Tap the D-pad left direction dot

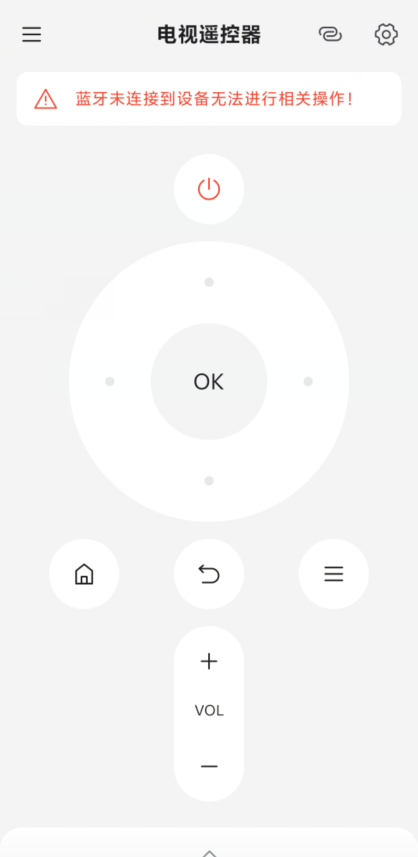coord(110,381)
